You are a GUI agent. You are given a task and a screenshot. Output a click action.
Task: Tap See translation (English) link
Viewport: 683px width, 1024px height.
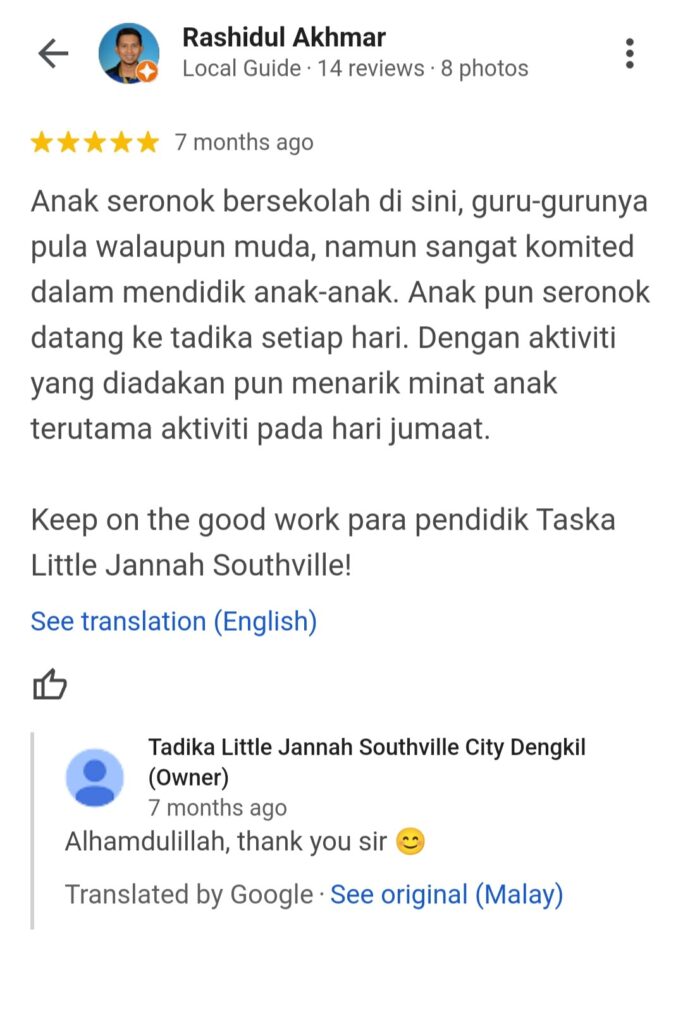pos(173,621)
